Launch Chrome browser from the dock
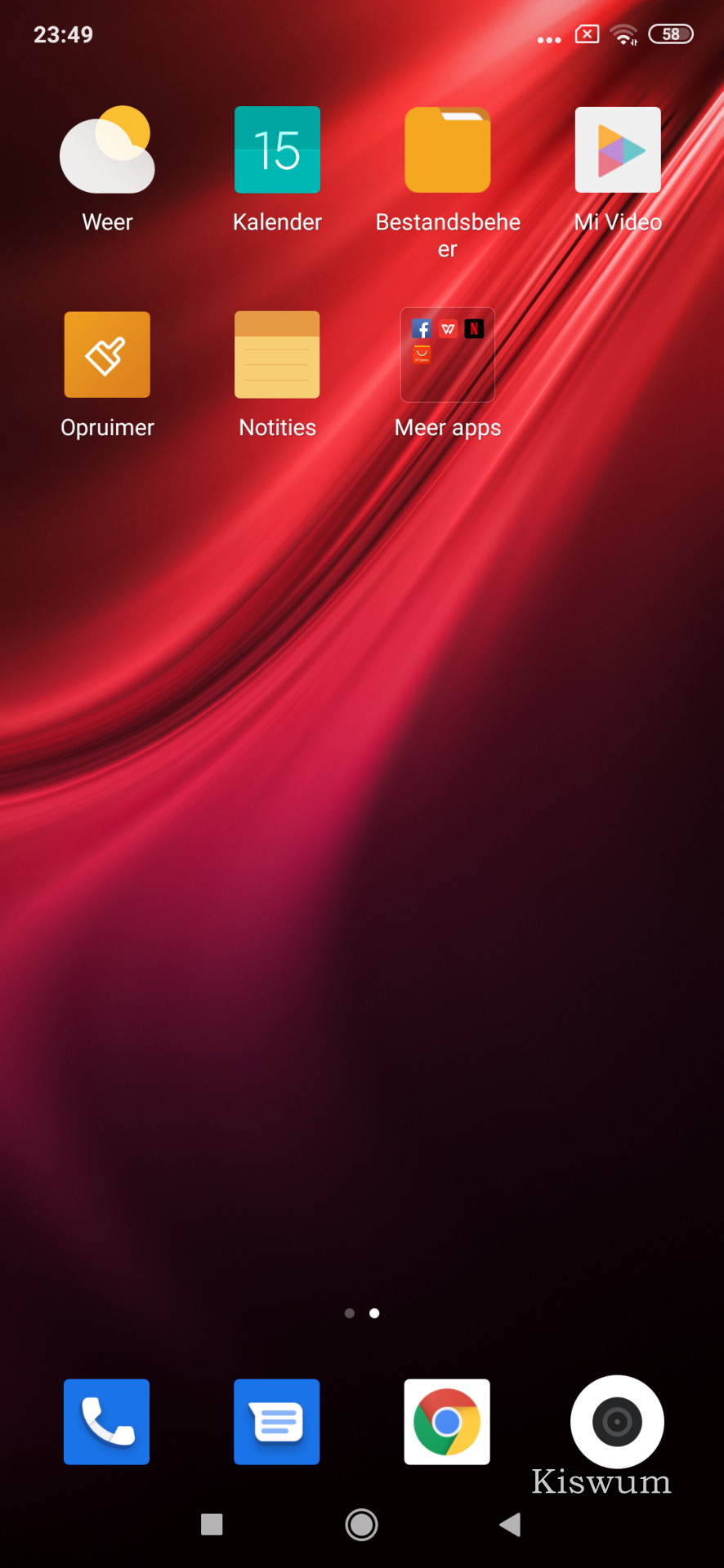Viewport: 724px width, 1568px height. pyautogui.click(x=447, y=1421)
